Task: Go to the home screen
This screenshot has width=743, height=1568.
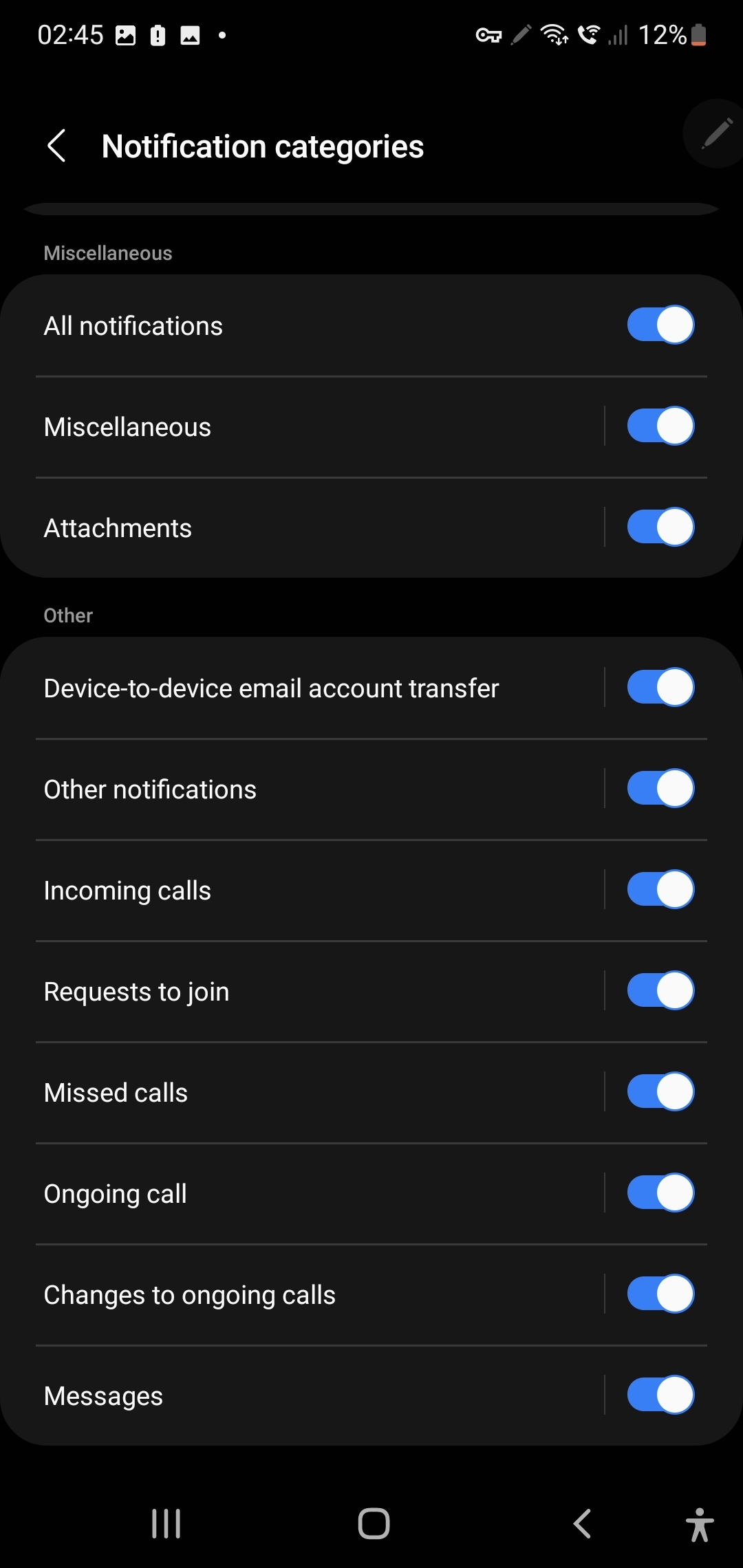Action: (374, 1523)
